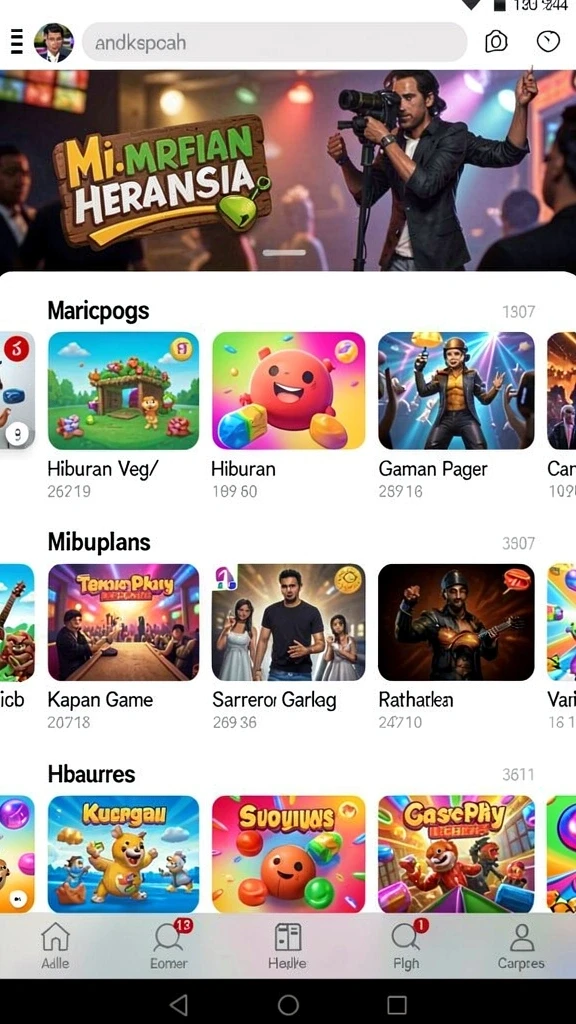
Task: Tap the andkspoah search field
Action: [274, 42]
